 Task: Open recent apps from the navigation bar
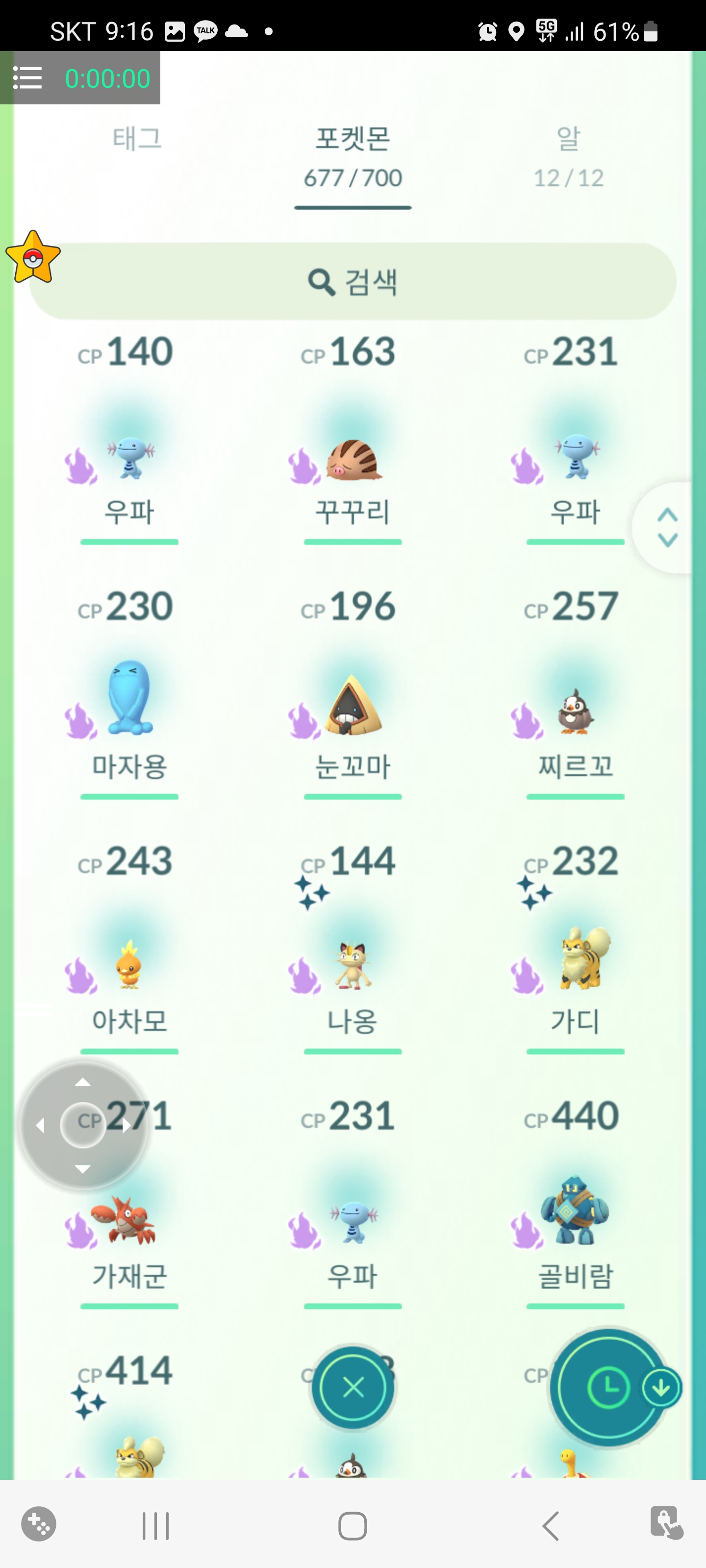(155, 1525)
